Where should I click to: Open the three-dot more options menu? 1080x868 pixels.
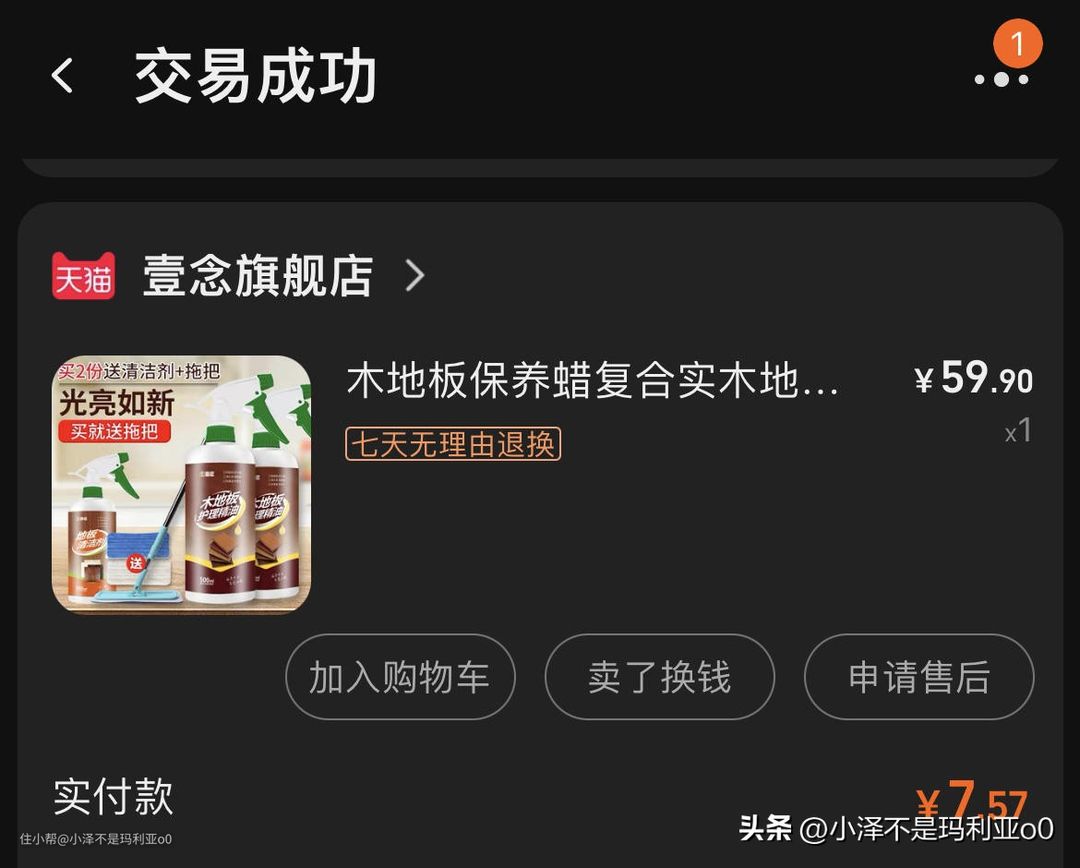pyautogui.click(x=1001, y=78)
